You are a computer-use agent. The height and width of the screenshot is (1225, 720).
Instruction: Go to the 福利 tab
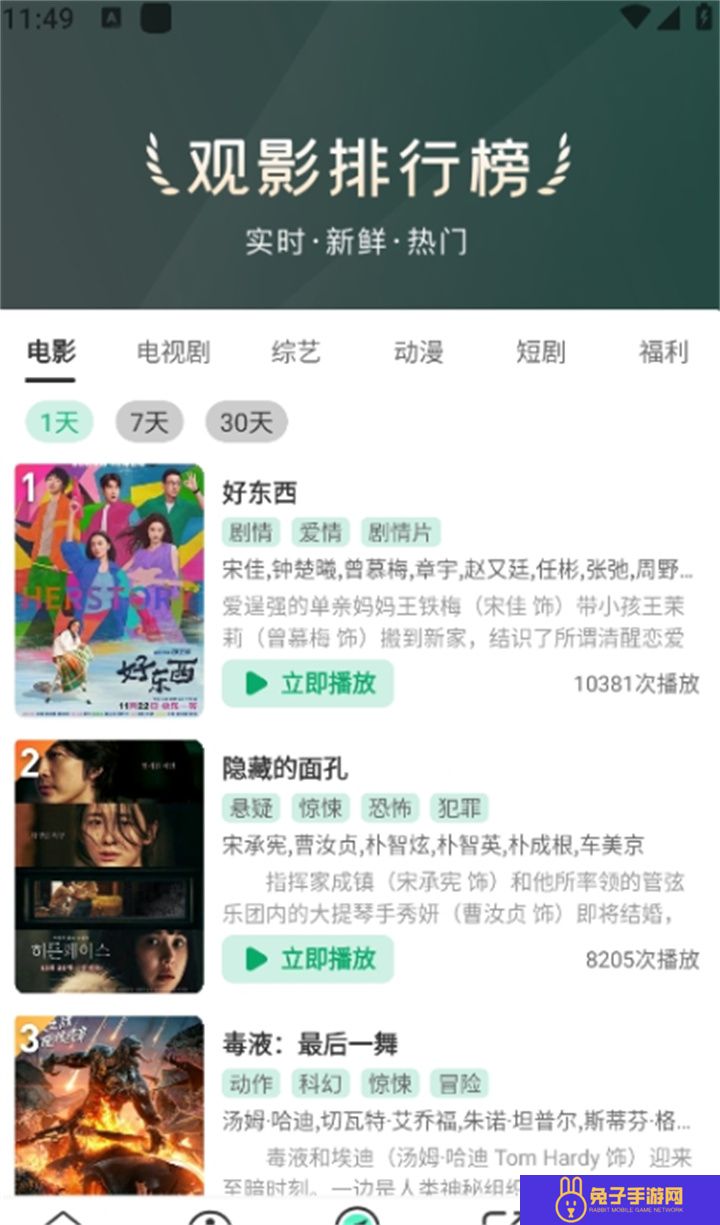(x=664, y=352)
